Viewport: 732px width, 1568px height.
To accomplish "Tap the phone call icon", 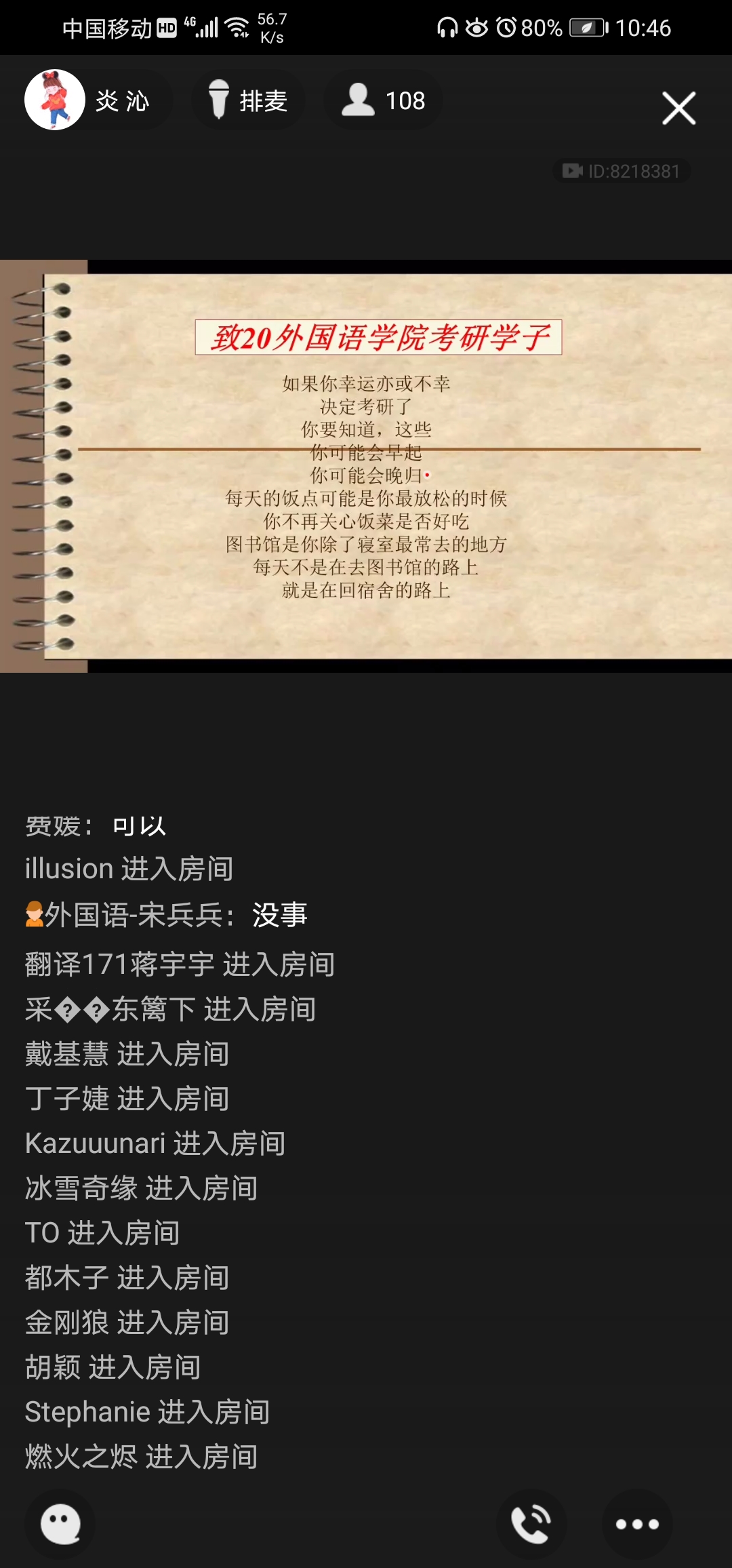I will coord(531,1524).
